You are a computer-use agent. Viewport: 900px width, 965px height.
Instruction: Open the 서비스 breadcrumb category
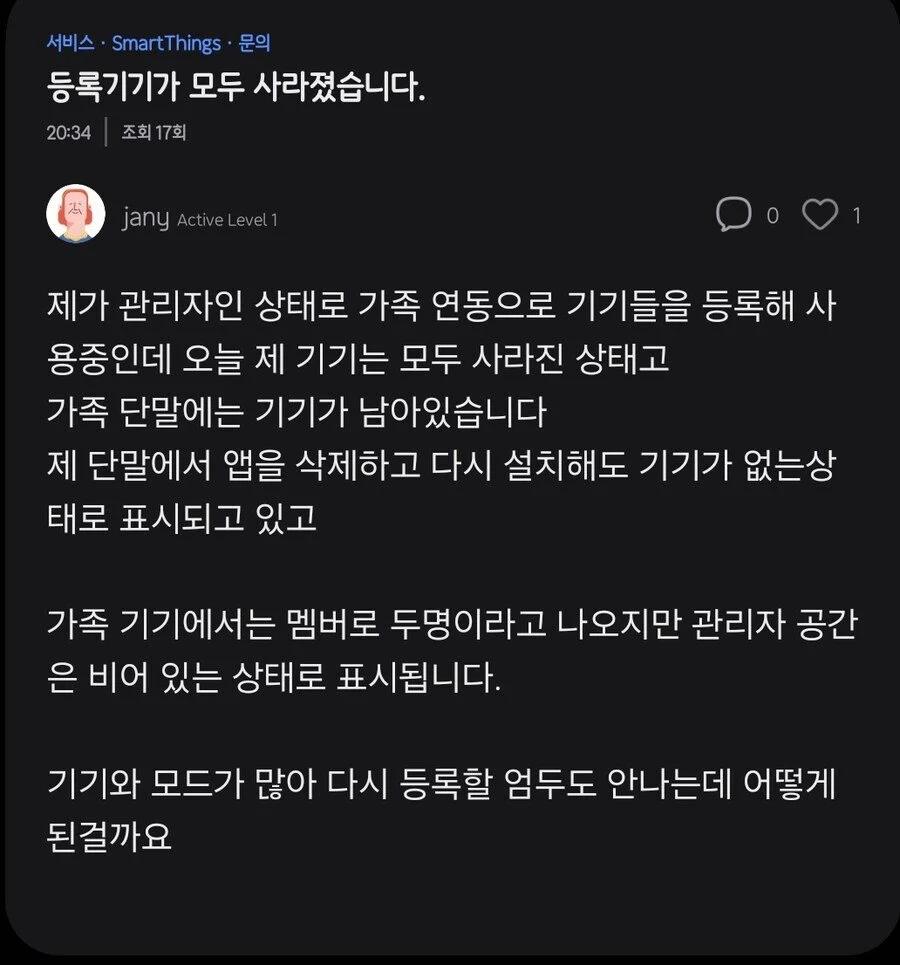coord(70,44)
